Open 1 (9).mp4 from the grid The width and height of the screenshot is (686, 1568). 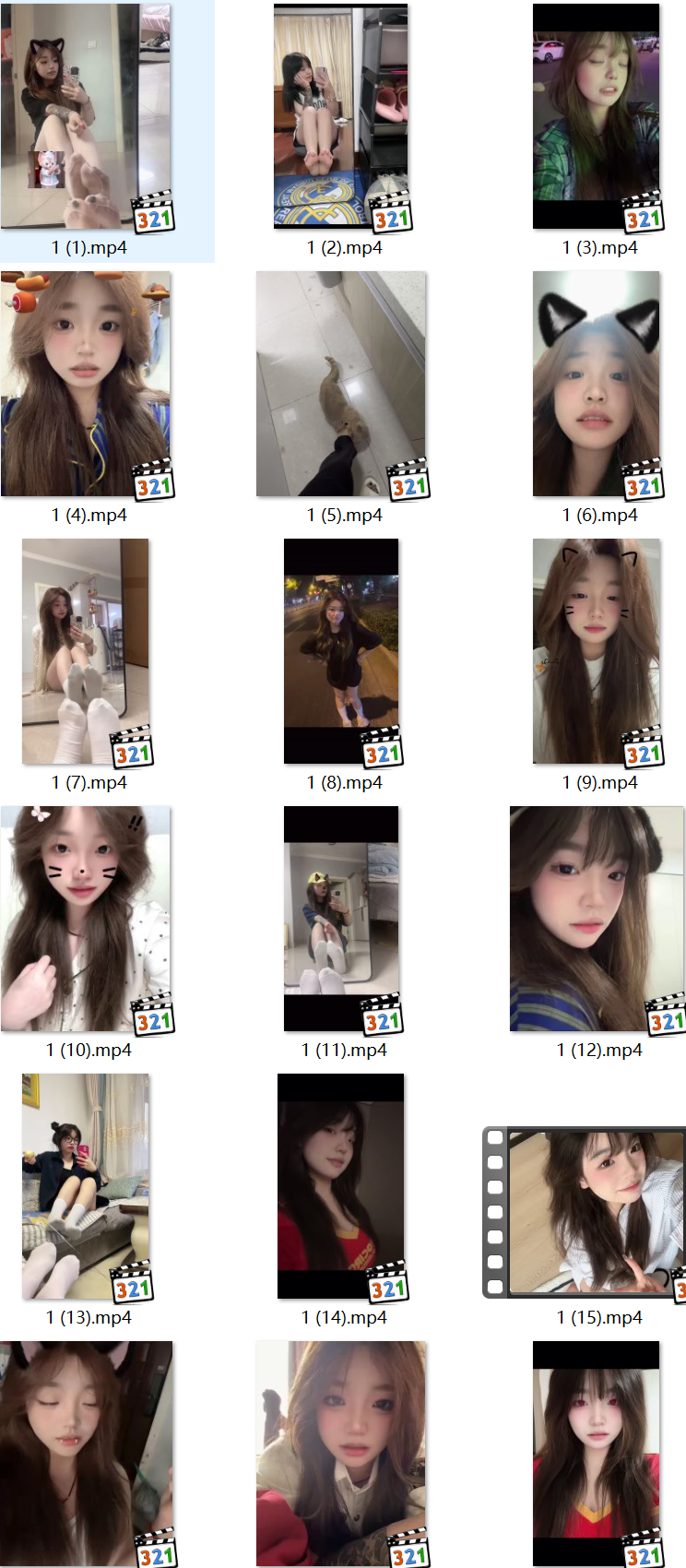[x=597, y=651]
